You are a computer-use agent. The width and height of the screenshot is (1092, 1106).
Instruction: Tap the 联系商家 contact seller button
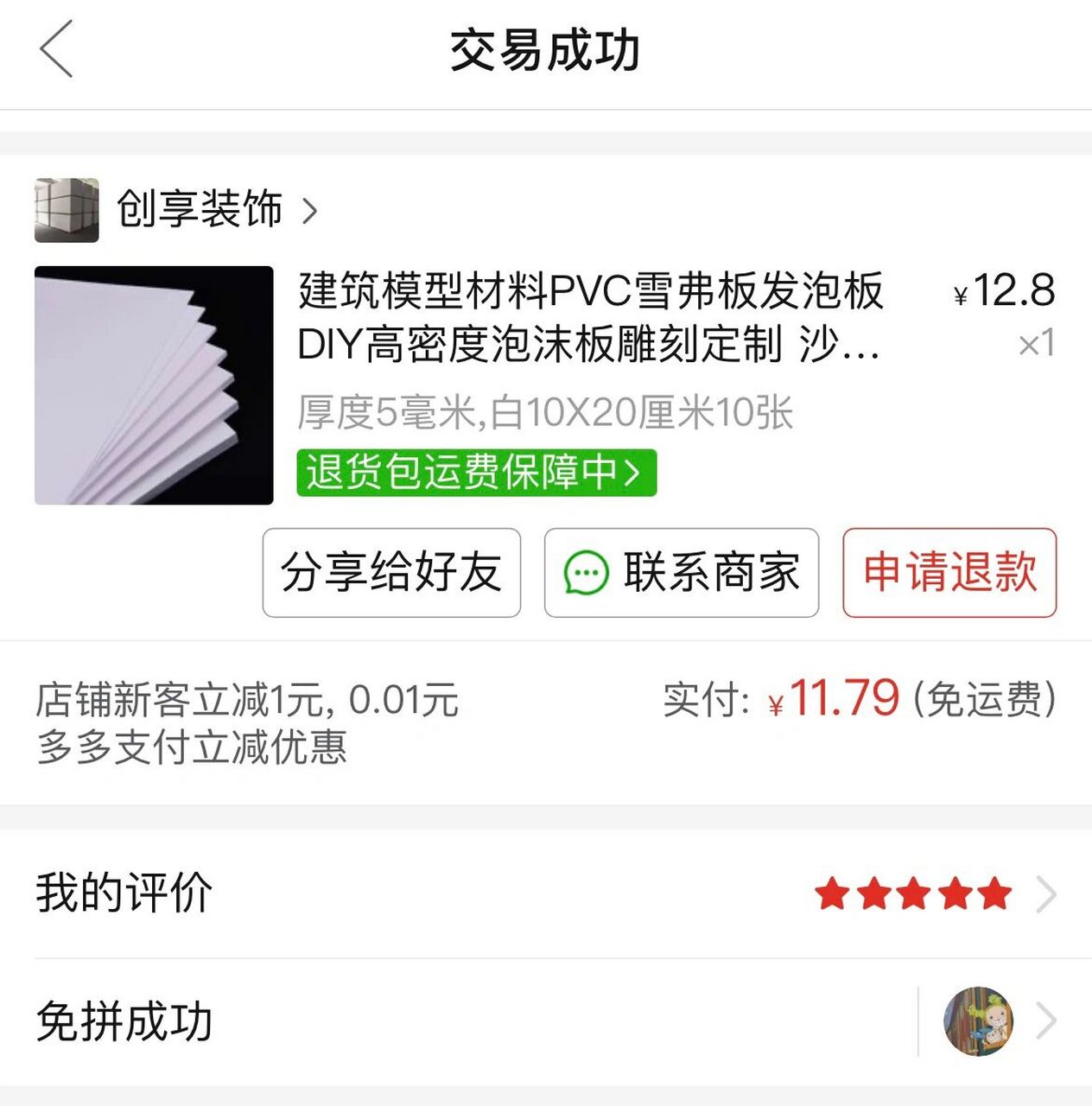click(x=682, y=573)
